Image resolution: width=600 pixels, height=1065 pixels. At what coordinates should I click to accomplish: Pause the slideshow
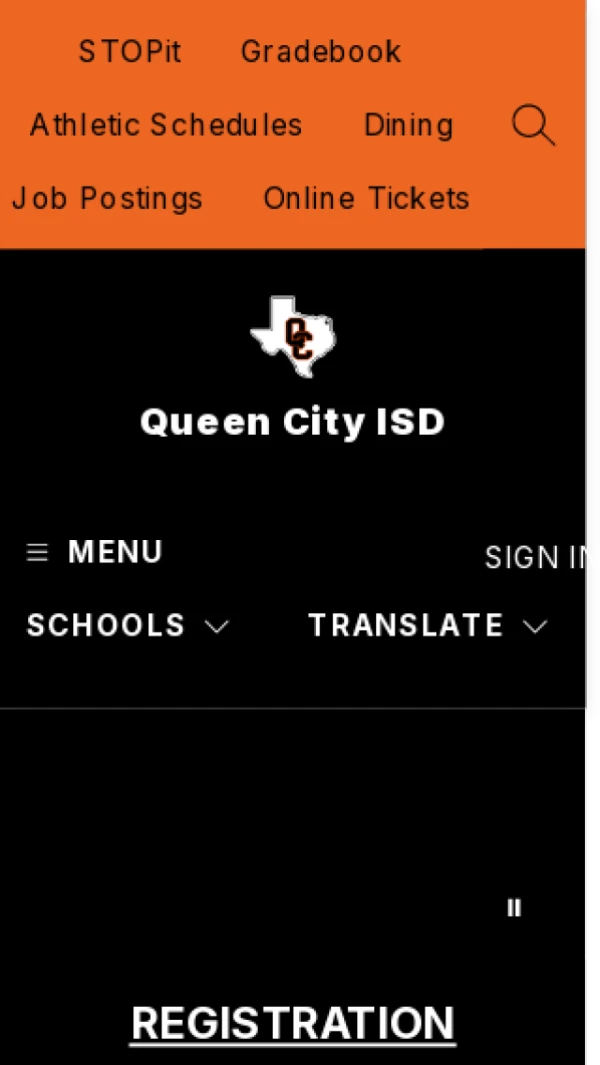tap(514, 908)
